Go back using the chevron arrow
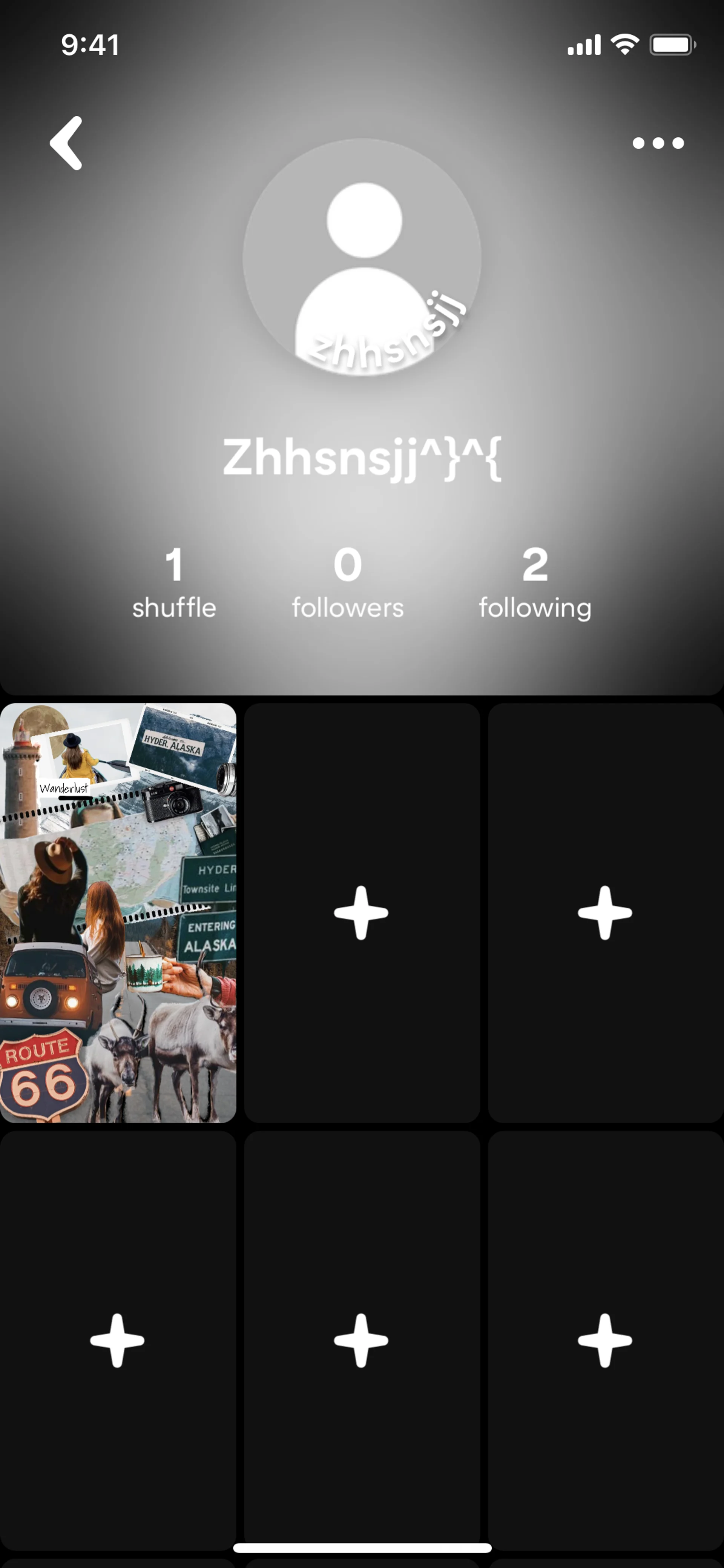 click(67, 143)
